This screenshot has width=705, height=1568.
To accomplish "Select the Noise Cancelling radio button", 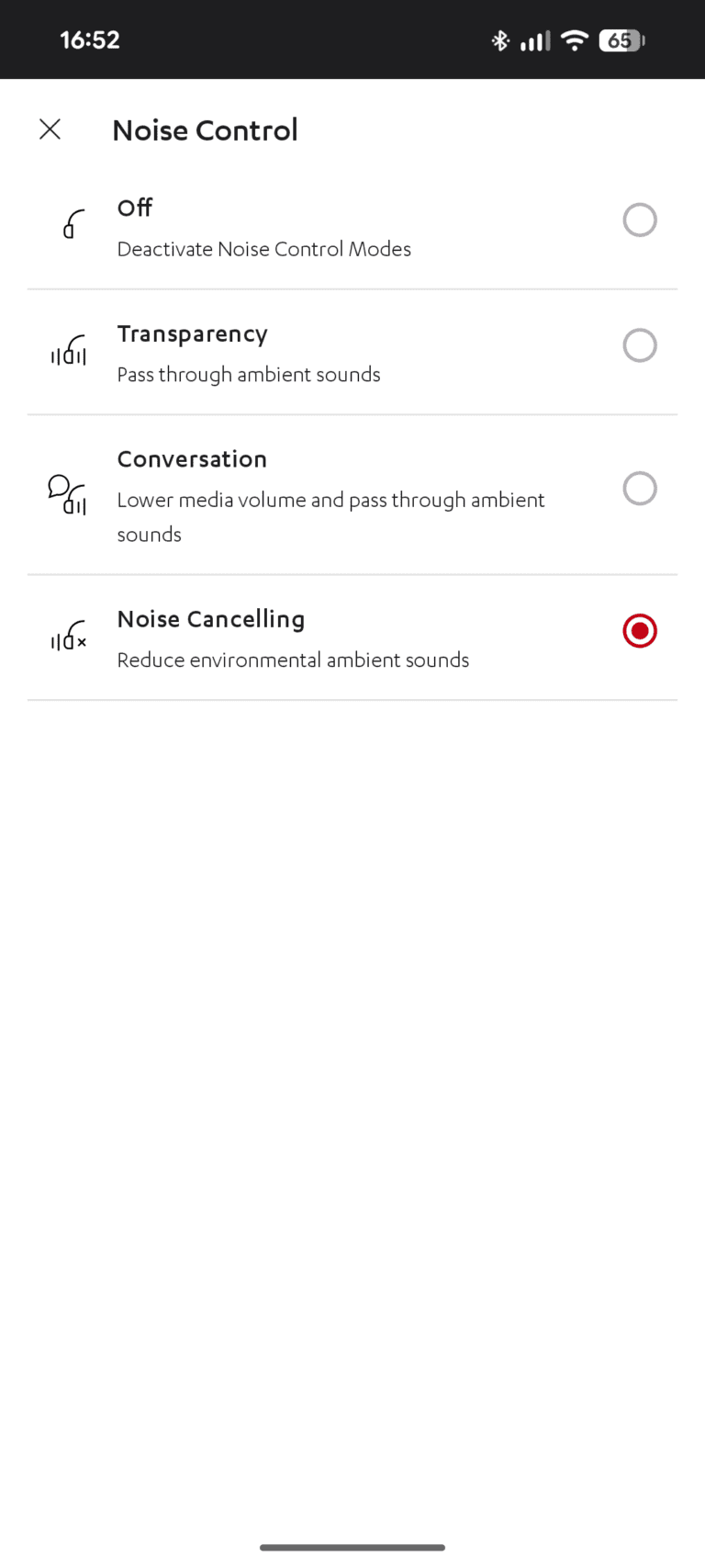I will click(639, 631).
